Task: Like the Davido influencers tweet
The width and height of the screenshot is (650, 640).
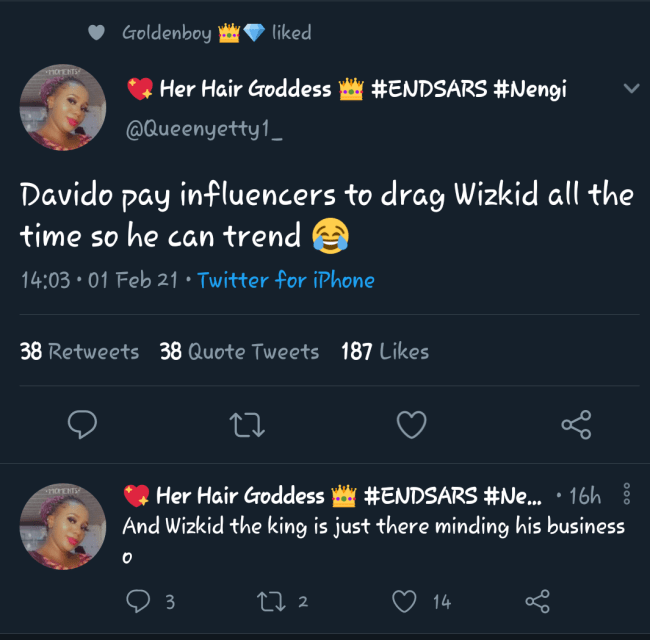Action: pyautogui.click(x=411, y=425)
